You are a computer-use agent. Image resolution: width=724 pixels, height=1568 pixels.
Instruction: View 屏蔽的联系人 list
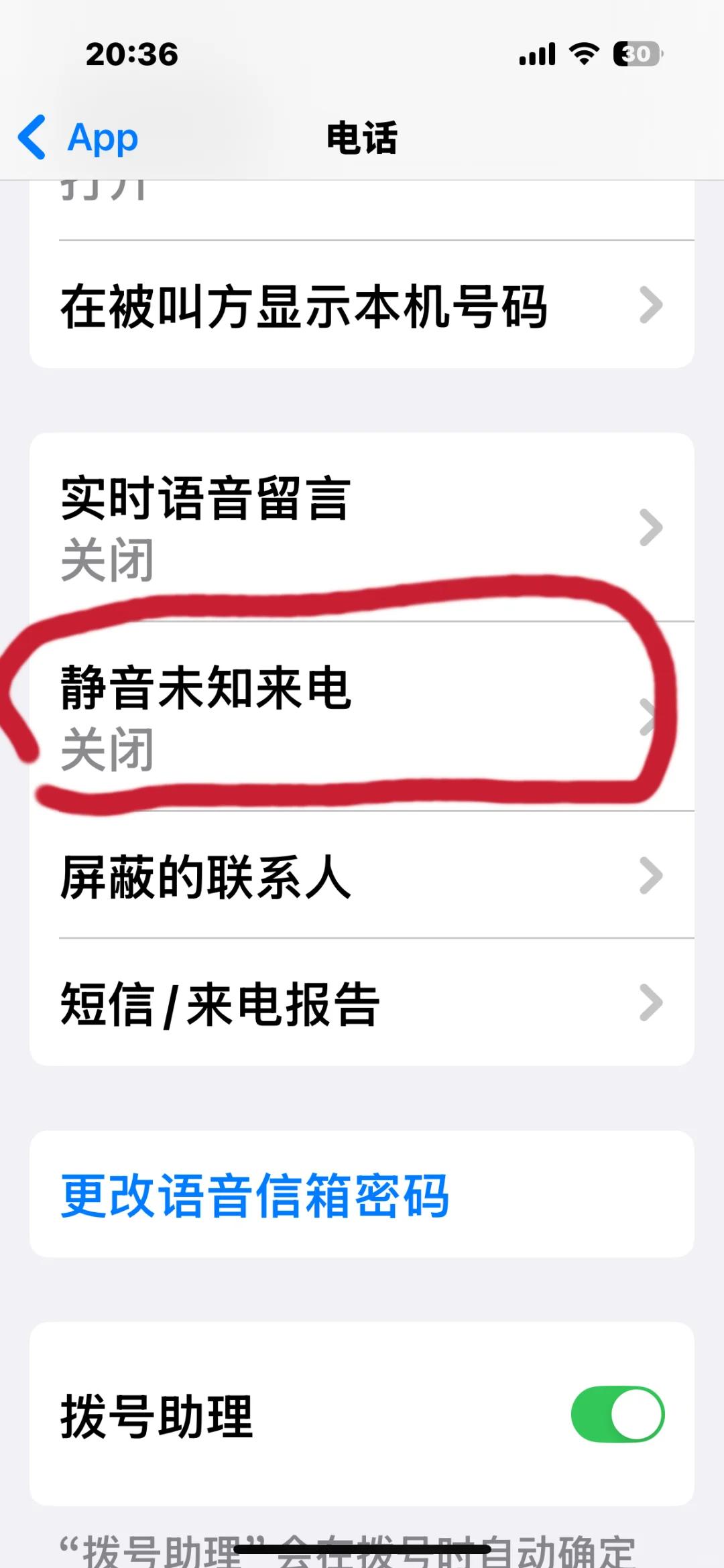point(362,876)
